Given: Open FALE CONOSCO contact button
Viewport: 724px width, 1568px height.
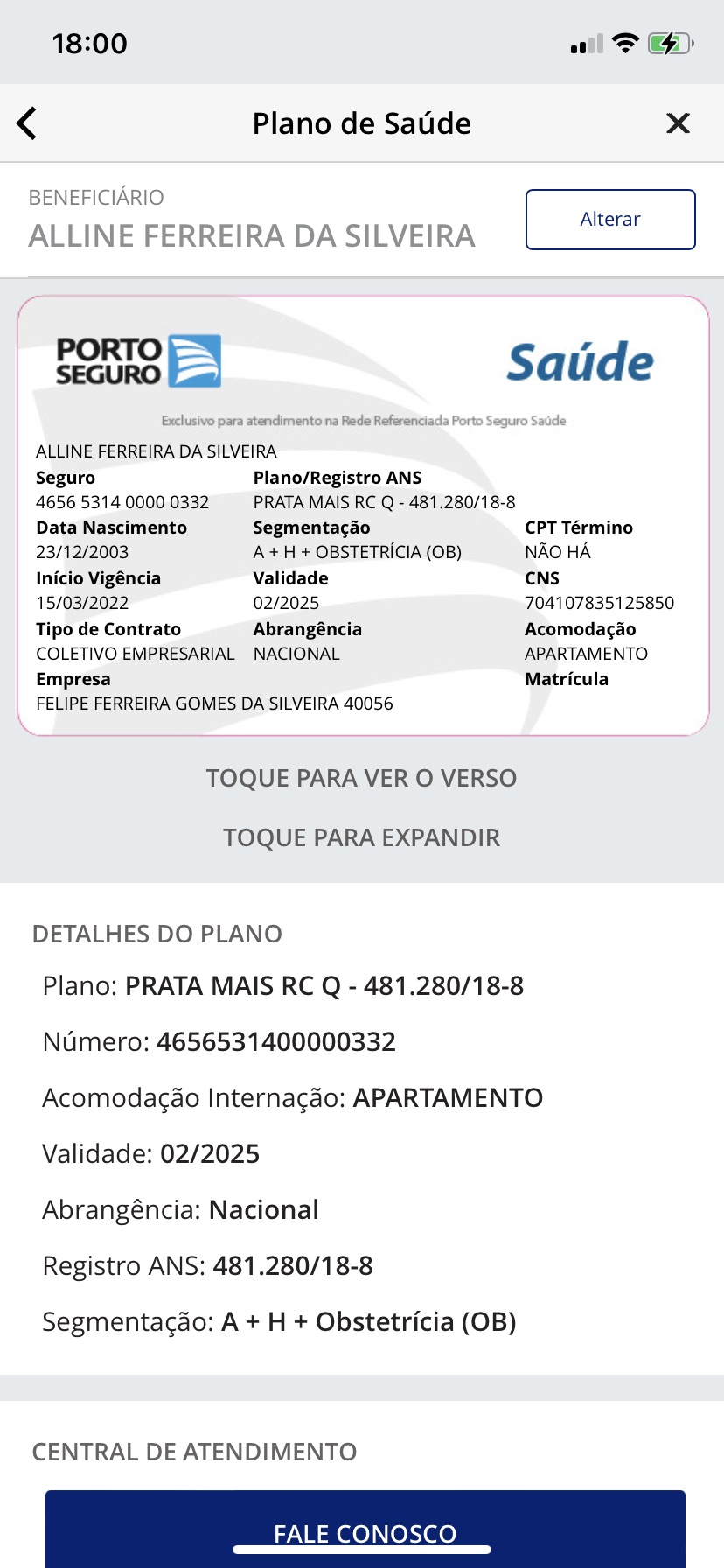Looking at the screenshot, I should 365,1529.
